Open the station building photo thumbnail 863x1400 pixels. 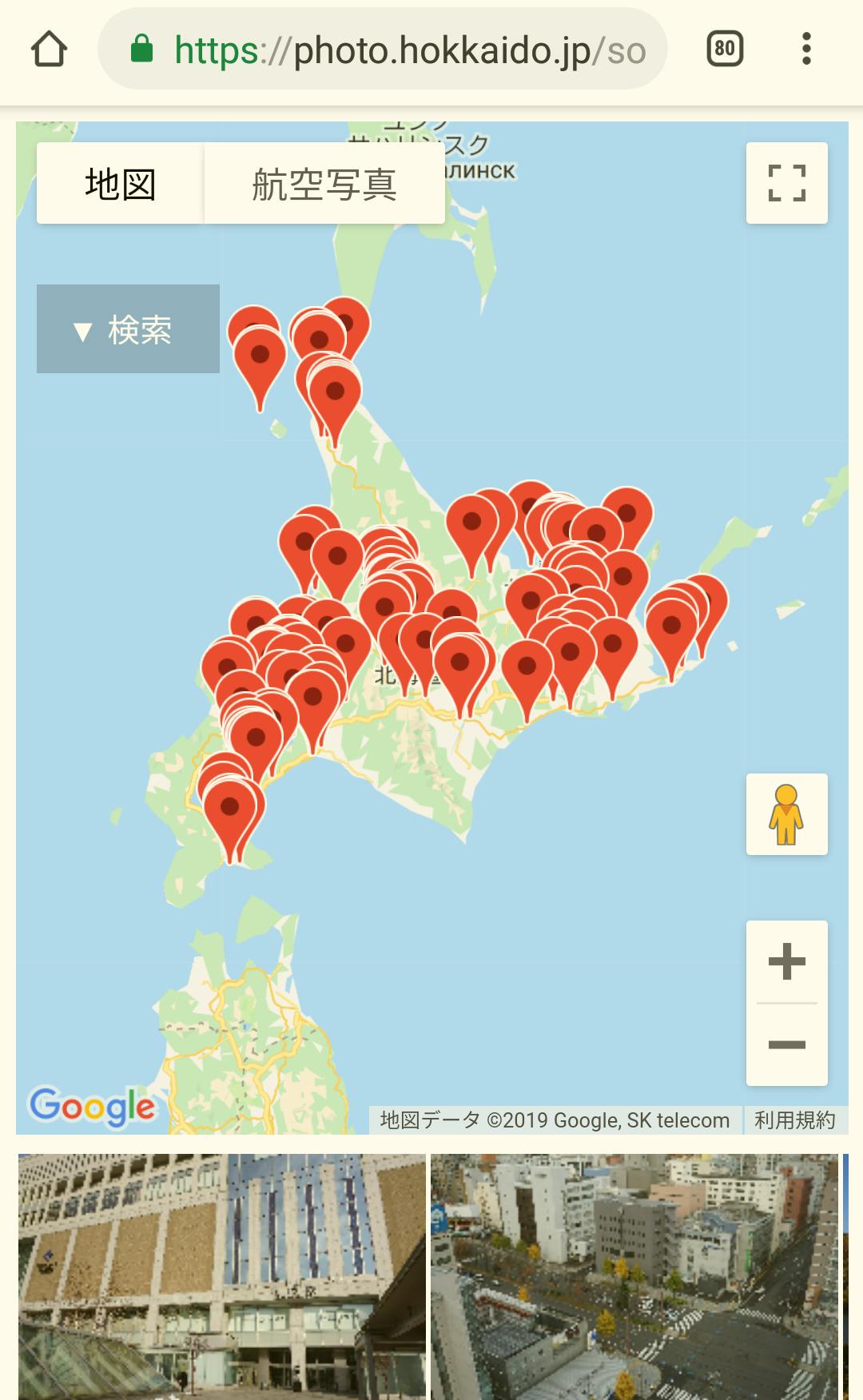point(222,1276)
